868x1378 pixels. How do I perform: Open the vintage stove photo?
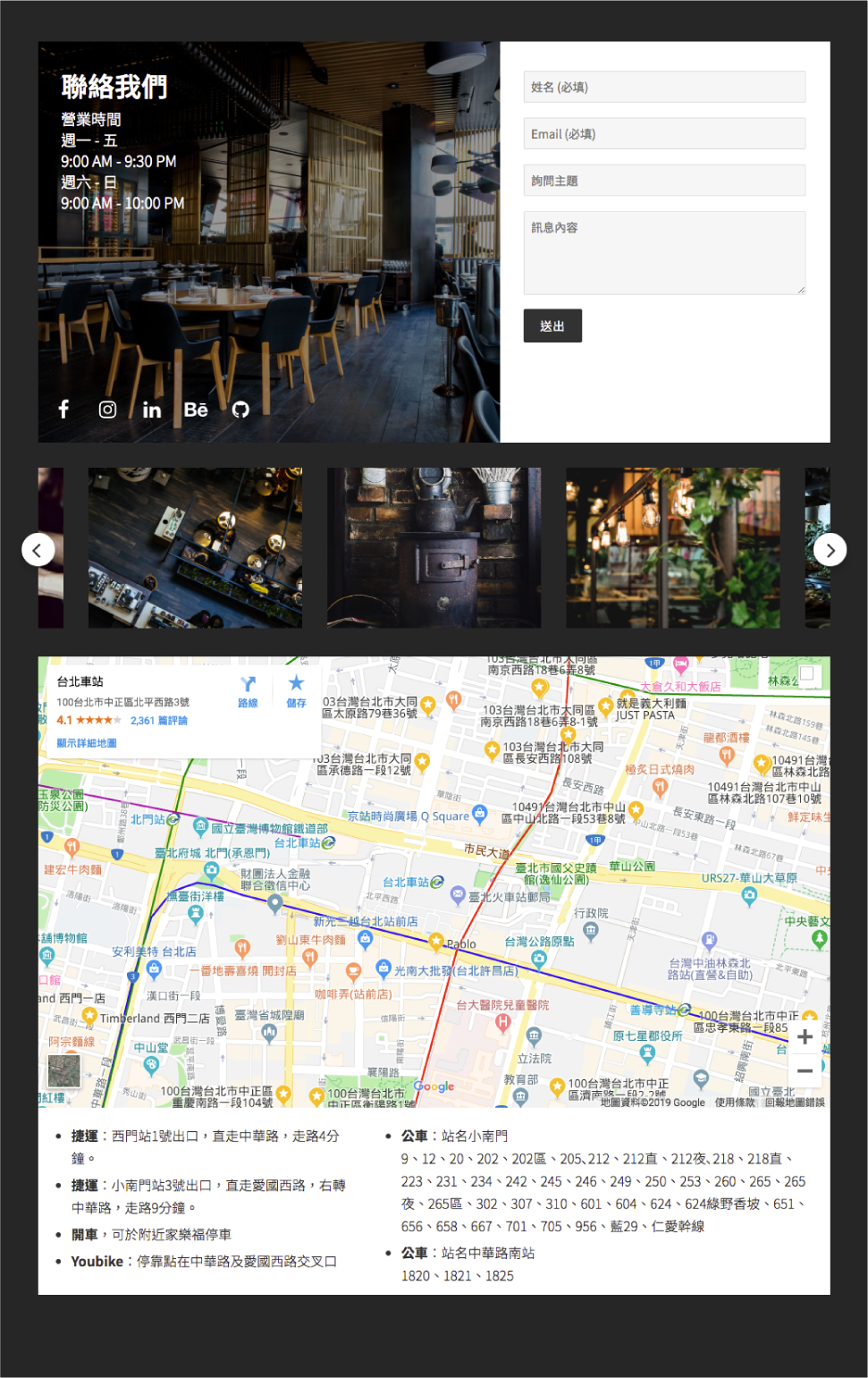434,547
